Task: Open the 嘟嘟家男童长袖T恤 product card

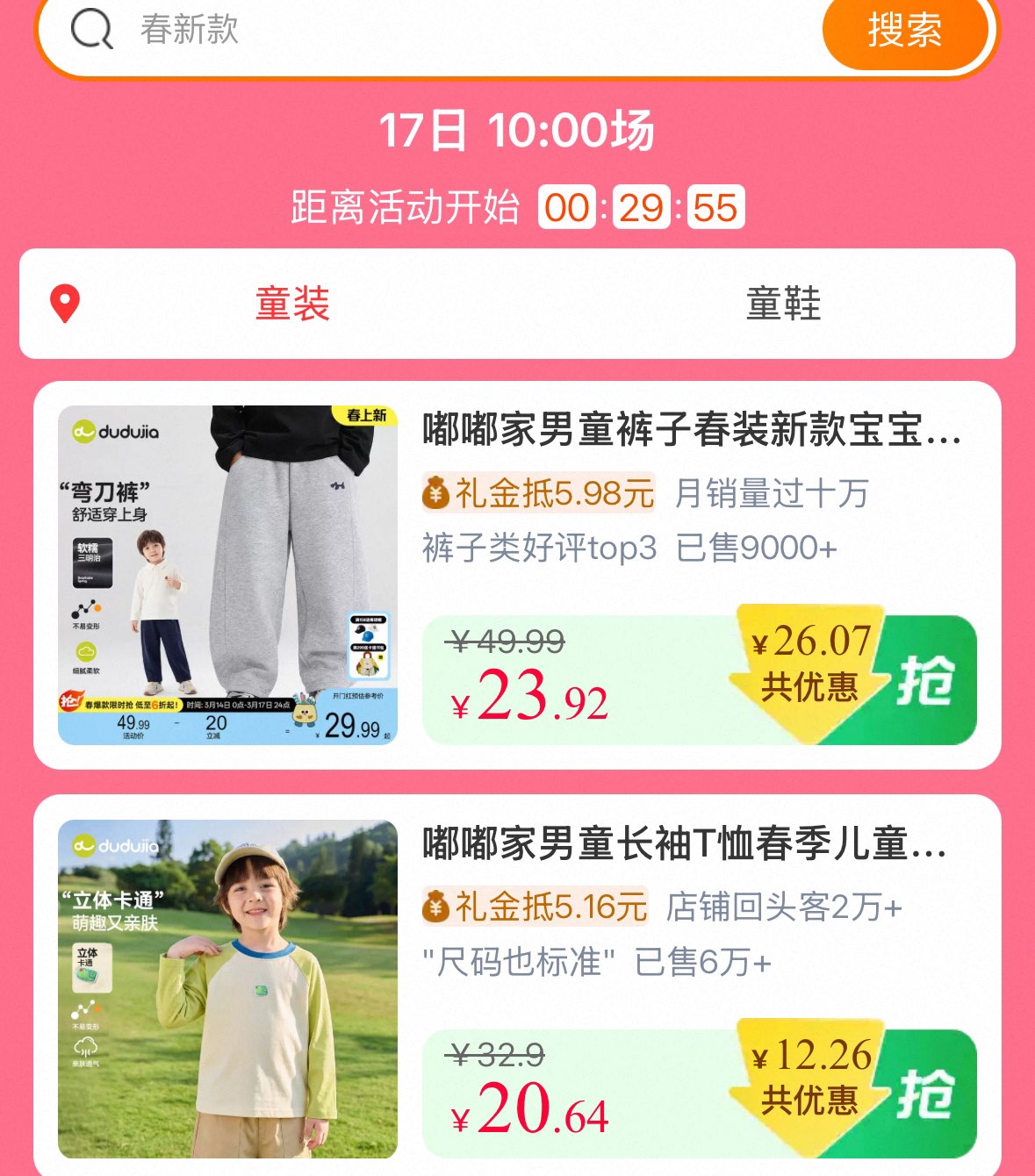Action: click(x=684, y=844)
